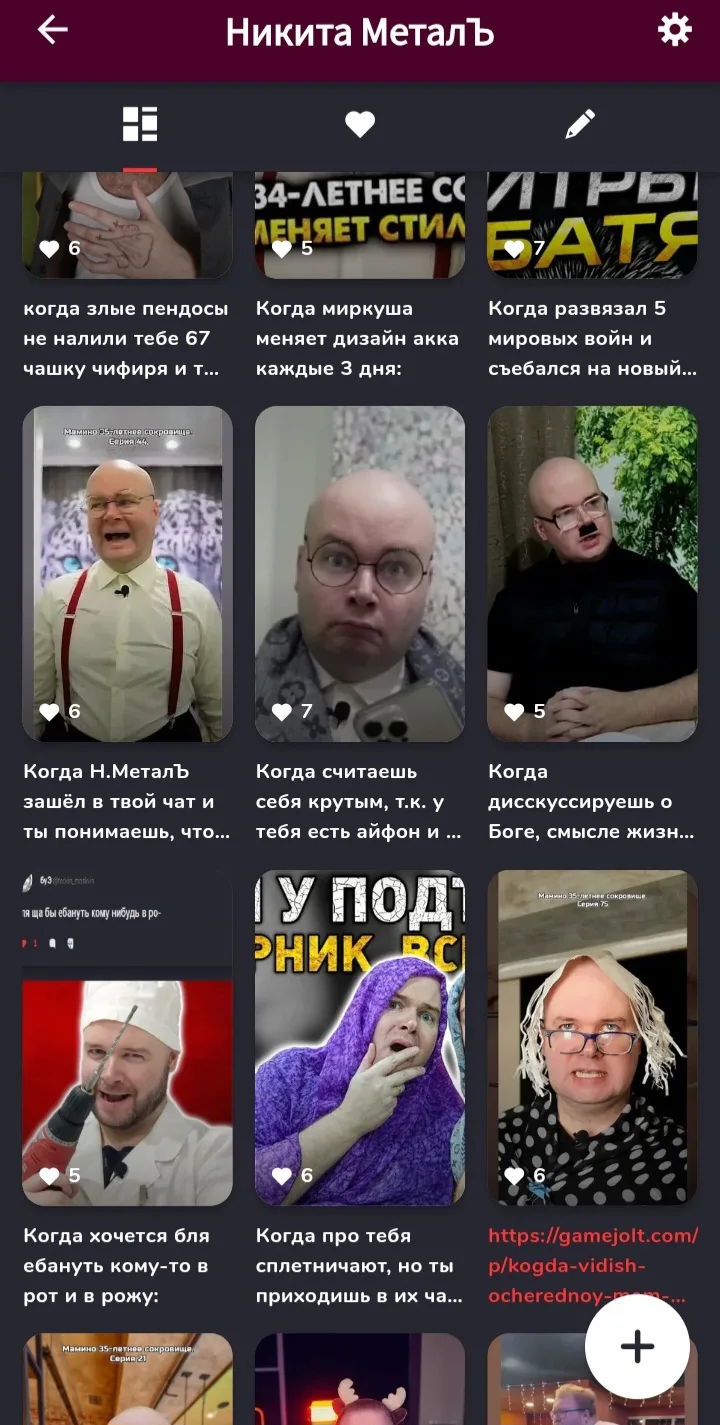Switch to the grid posts tab
The image size is (720, 1425).
140,124
